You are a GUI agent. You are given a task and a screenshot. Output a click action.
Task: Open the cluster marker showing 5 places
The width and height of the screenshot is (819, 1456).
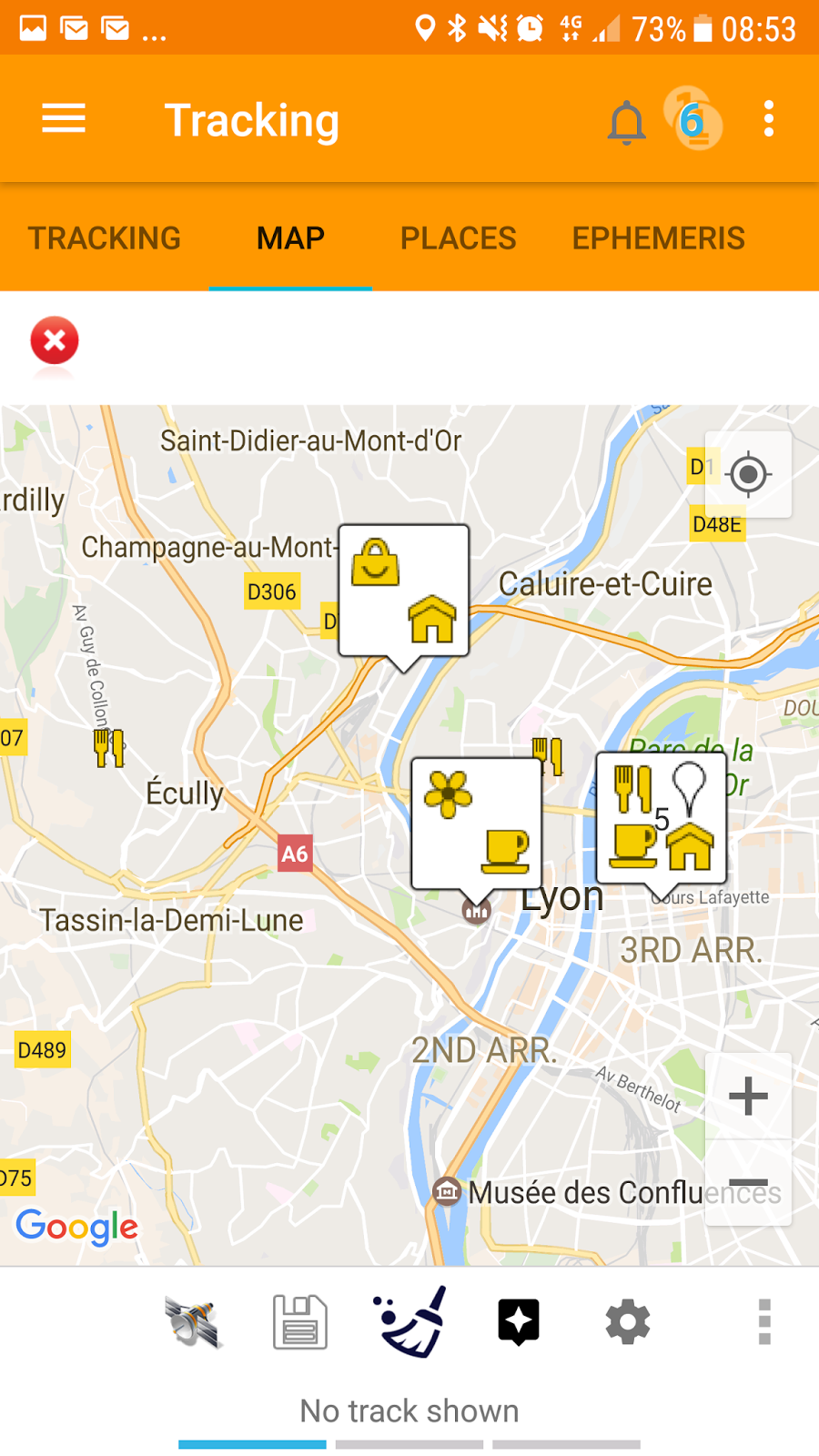pyautogui.click(x=662, y=817)
